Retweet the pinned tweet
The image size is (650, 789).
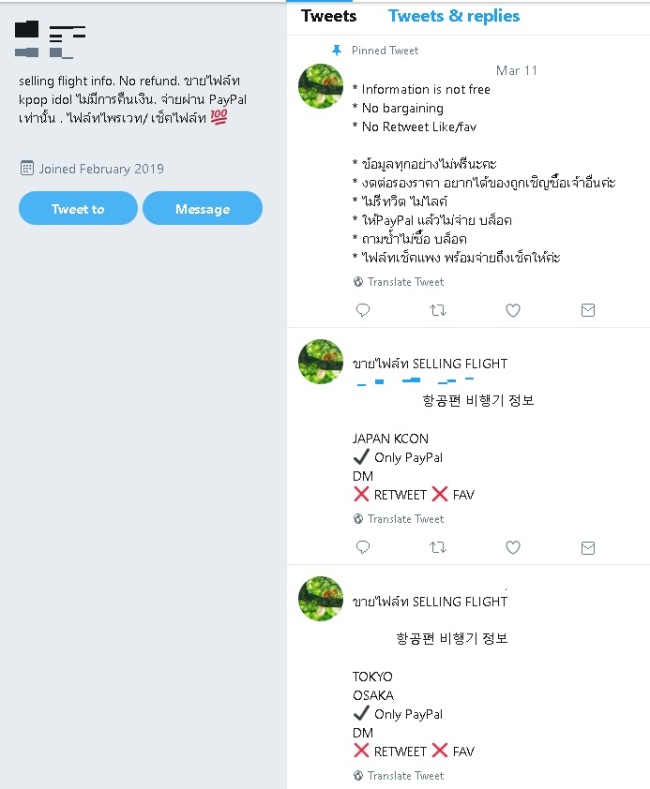(438, 310)
